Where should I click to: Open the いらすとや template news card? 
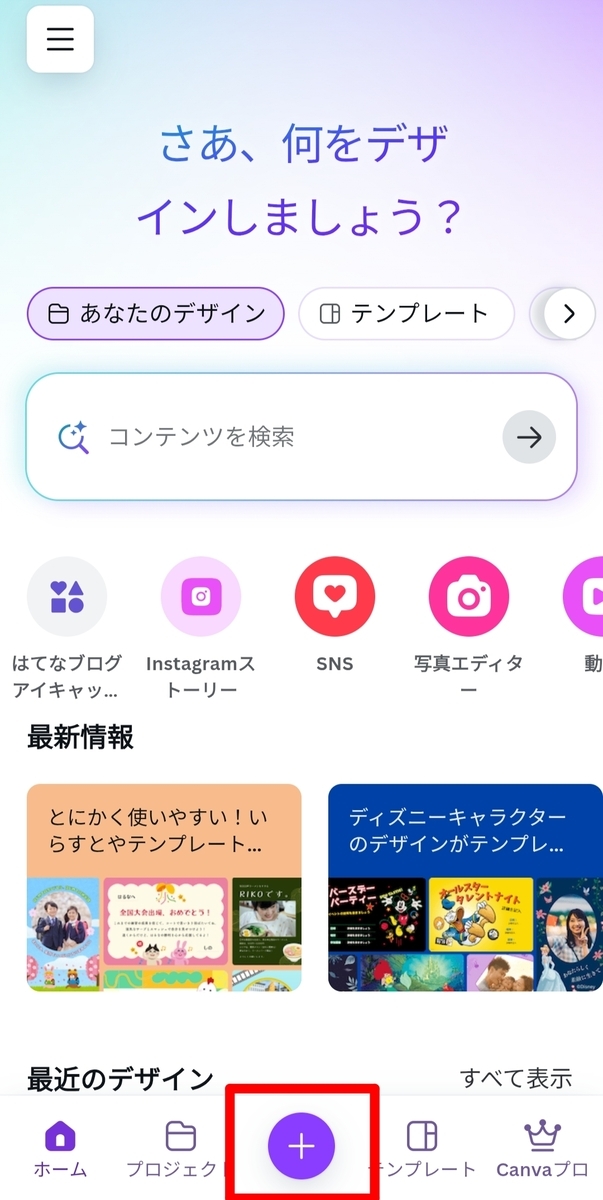(x=164, y=888)
